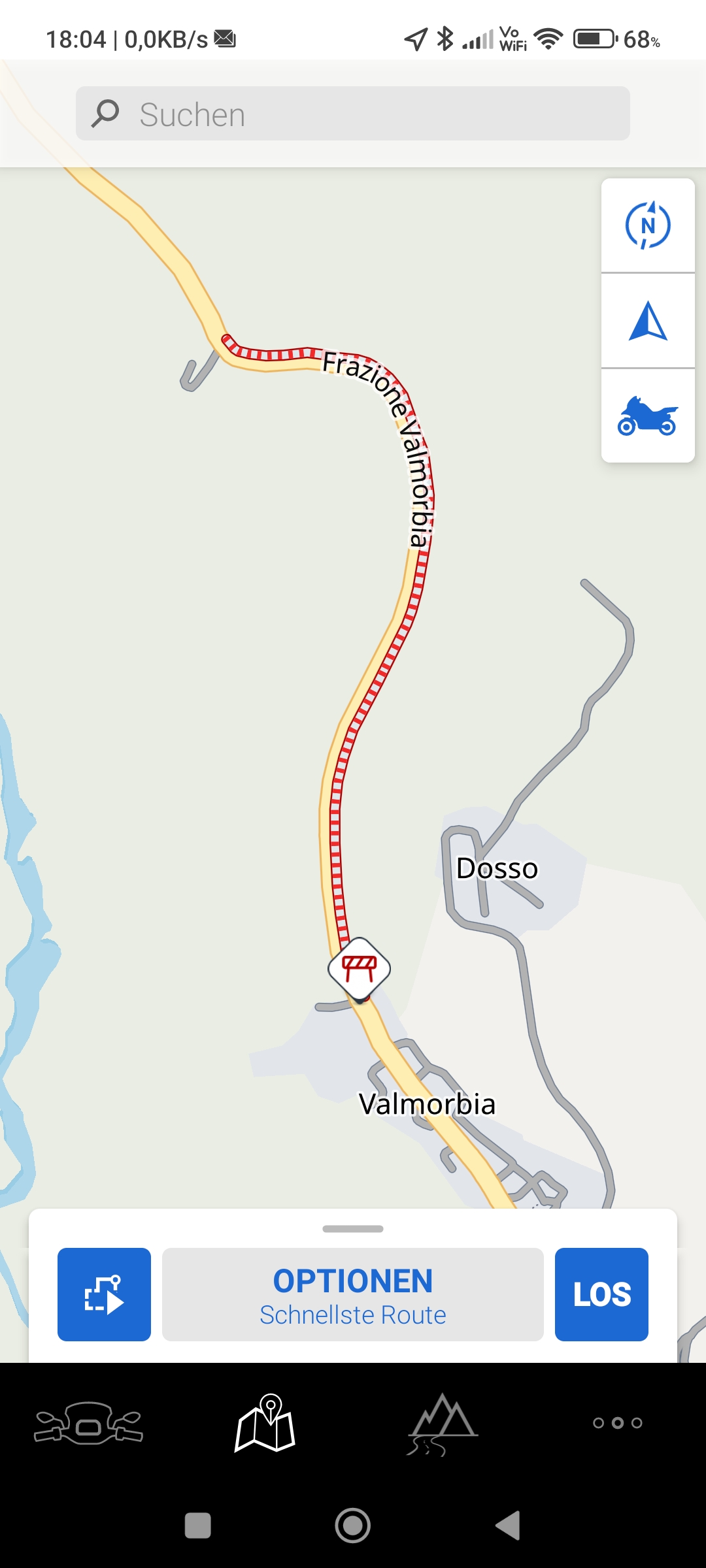706x1568 pixels.
Task: Expand the bottom sheet drag handle
Action: (x=353, y=1229)
